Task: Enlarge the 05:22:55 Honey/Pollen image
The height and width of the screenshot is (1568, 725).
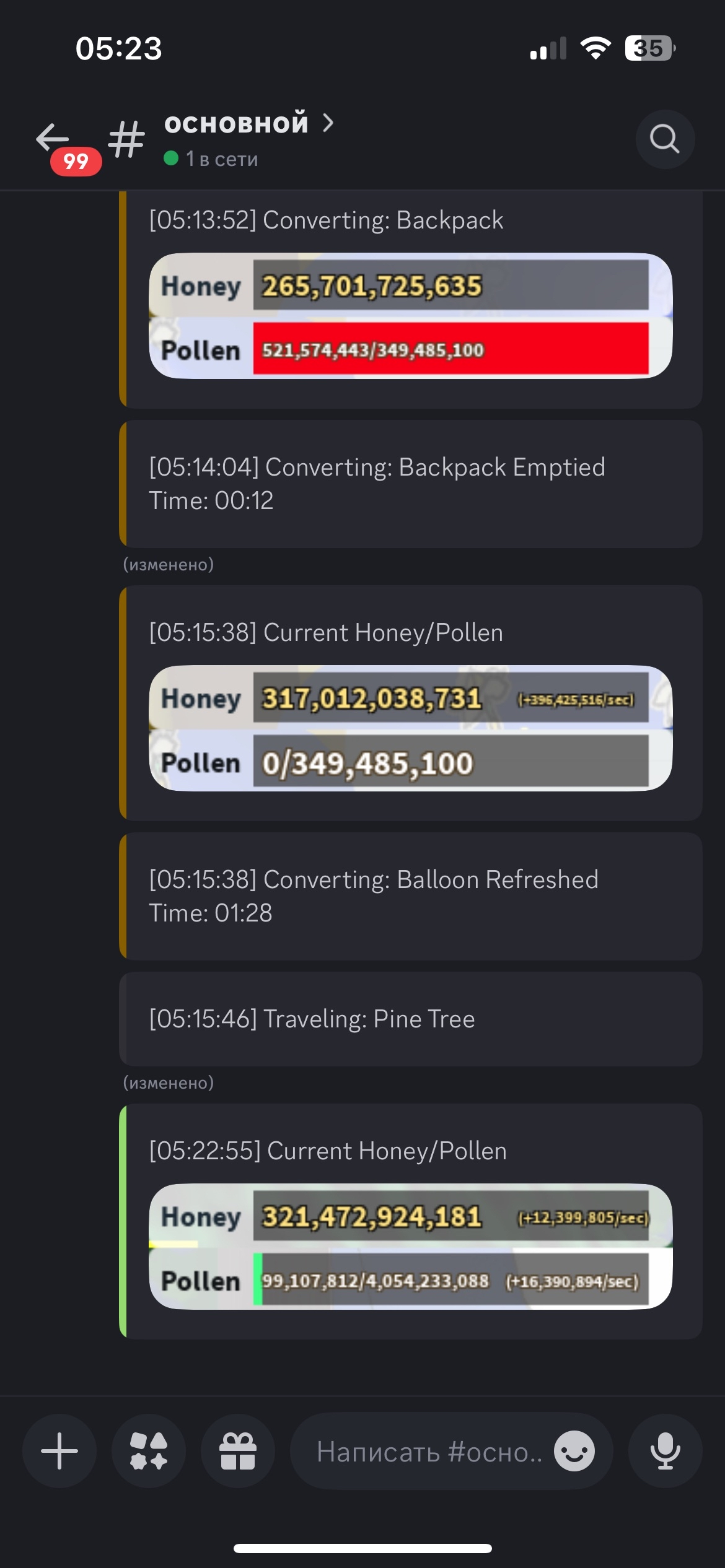Action: click(410, 1247)
